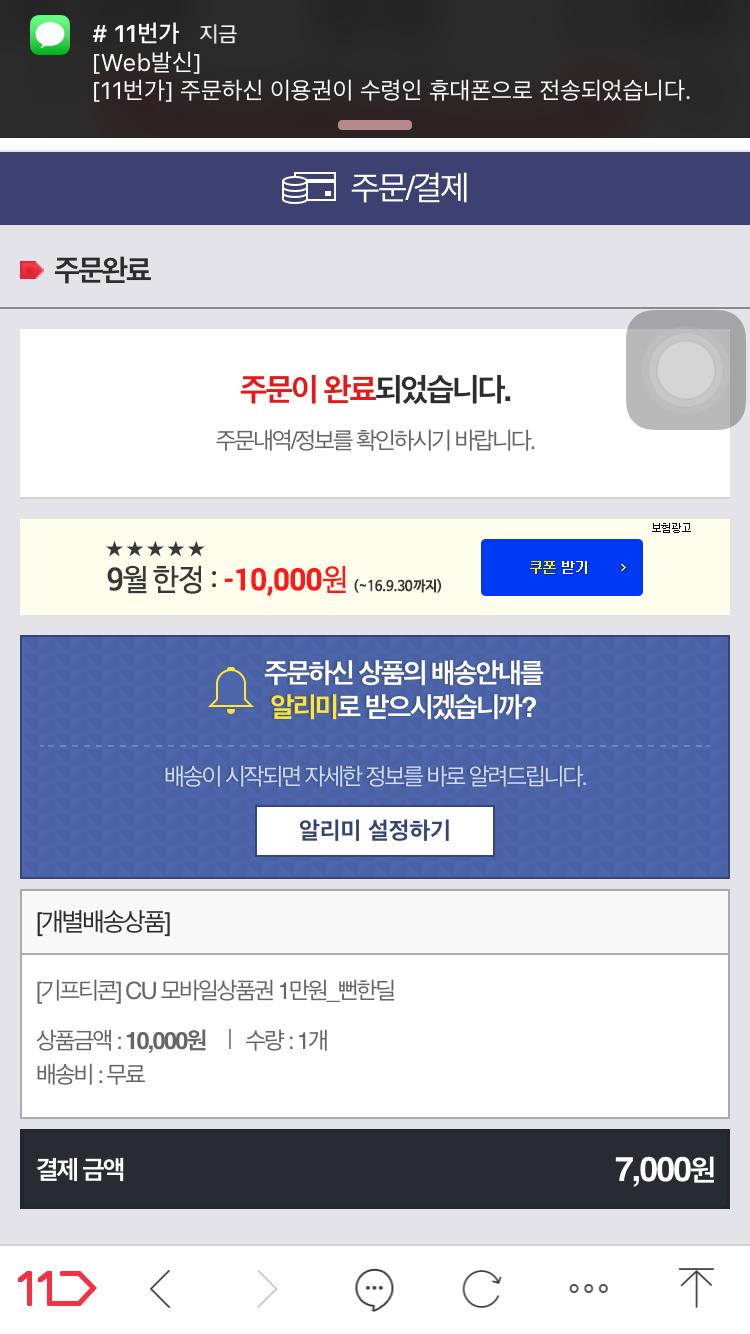This screenshot has width=750, height=1334.
Task: Jump to top with the up arrow
Action: click(695, 1288)
